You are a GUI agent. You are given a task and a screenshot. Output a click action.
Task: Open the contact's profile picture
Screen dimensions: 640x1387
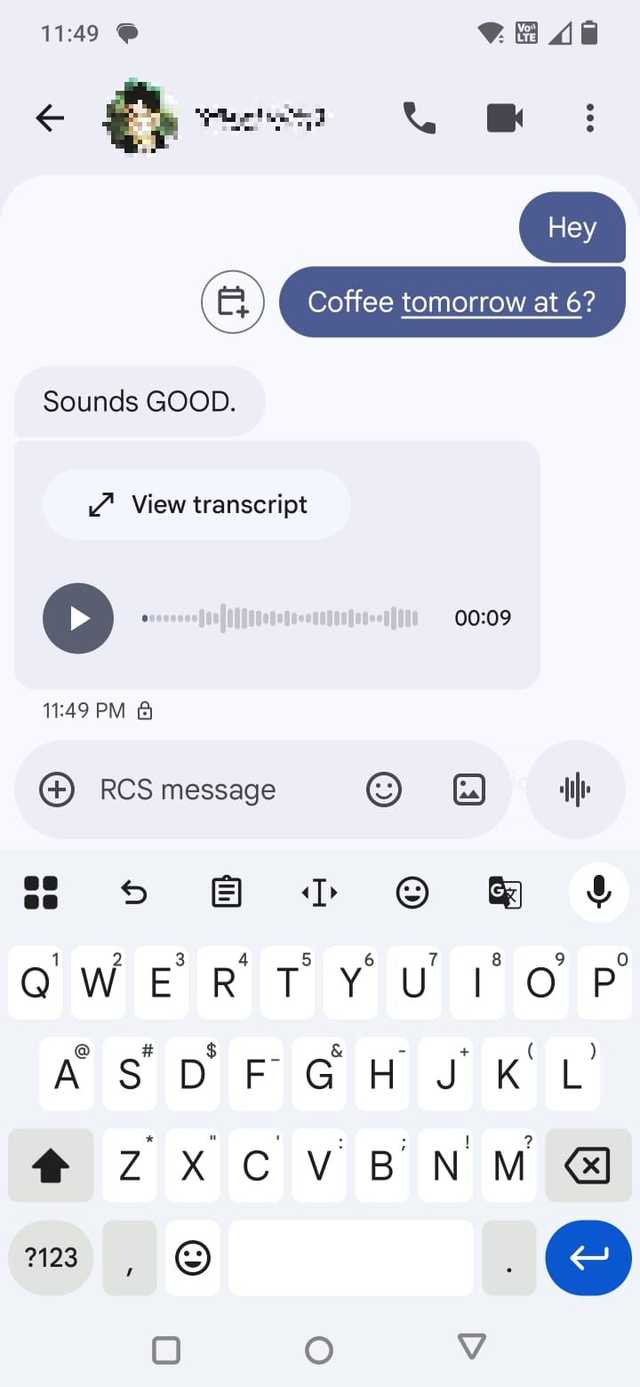[x=141, y=118]
